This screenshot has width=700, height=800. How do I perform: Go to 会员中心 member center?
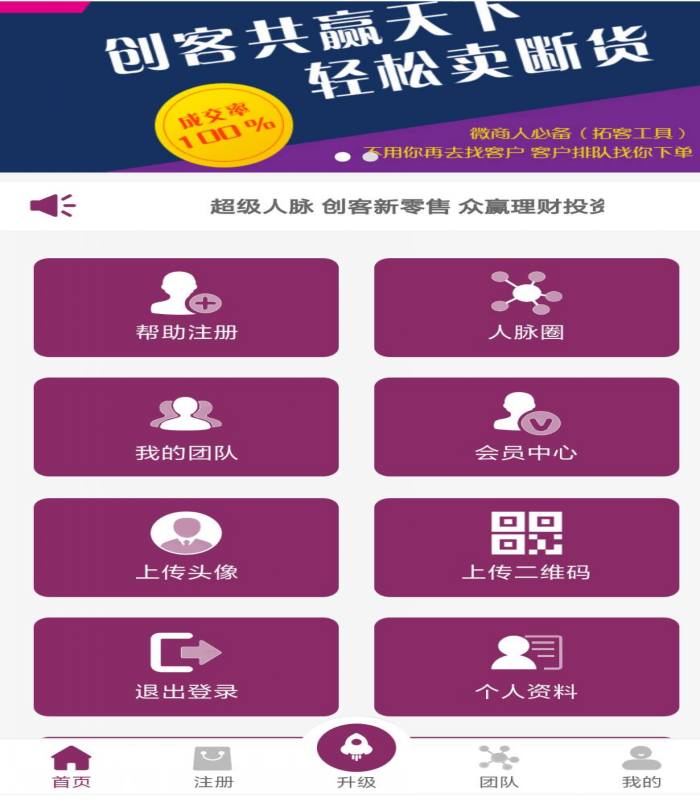pos(526,427)
